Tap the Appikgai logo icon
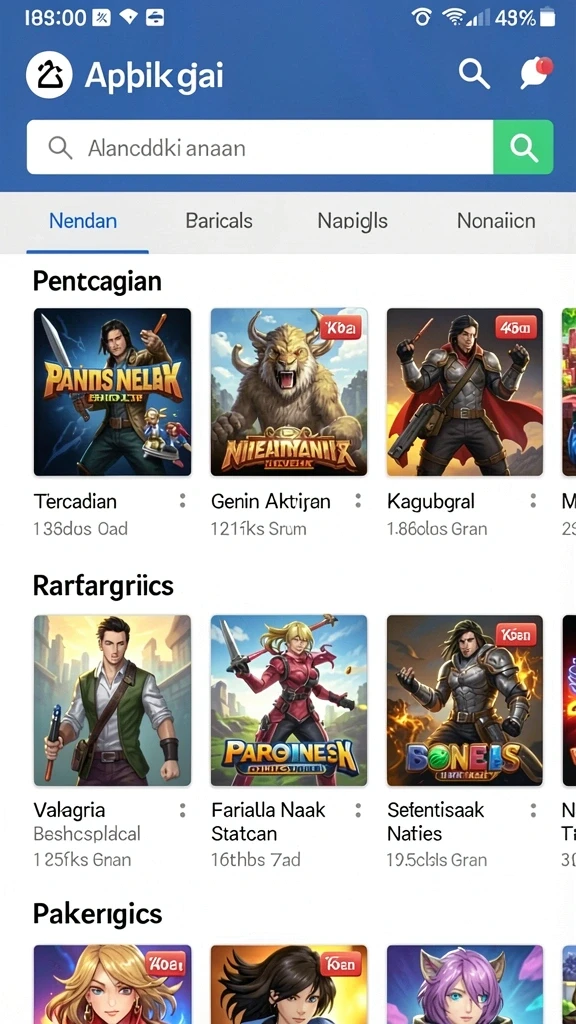576x1024 pixels. pos(49,75)
